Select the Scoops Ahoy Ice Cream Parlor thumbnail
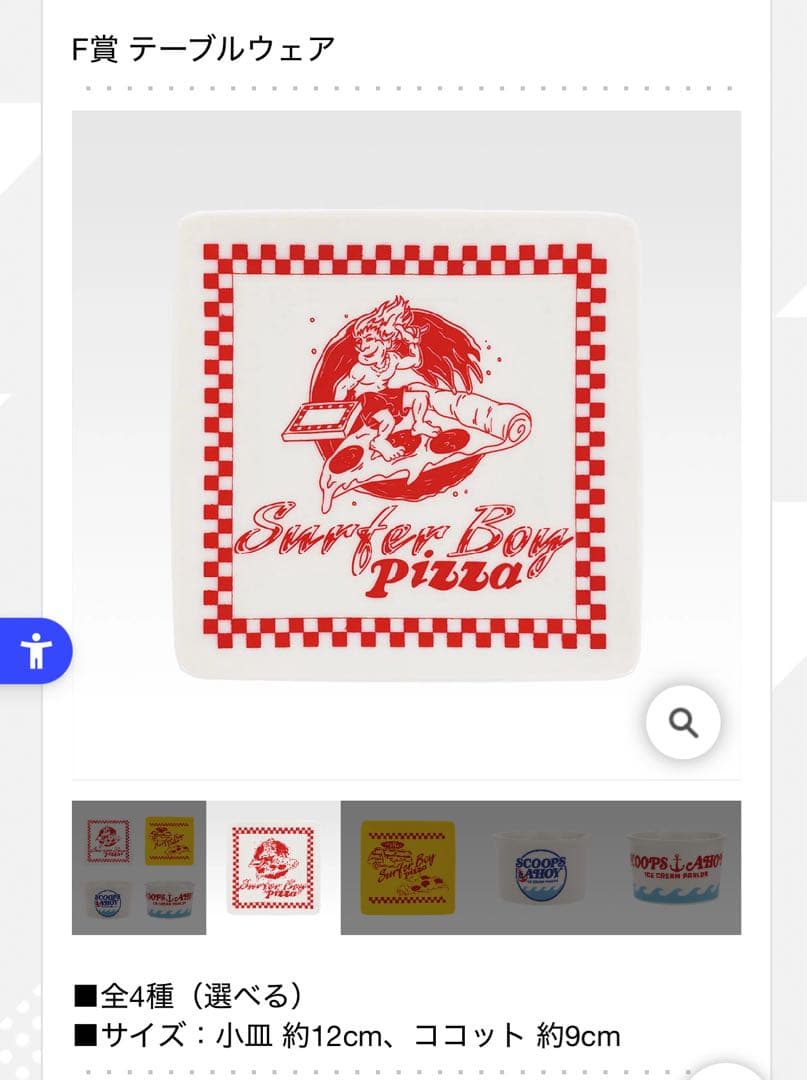The image size is (807, 1080). [x=676, y=868]
